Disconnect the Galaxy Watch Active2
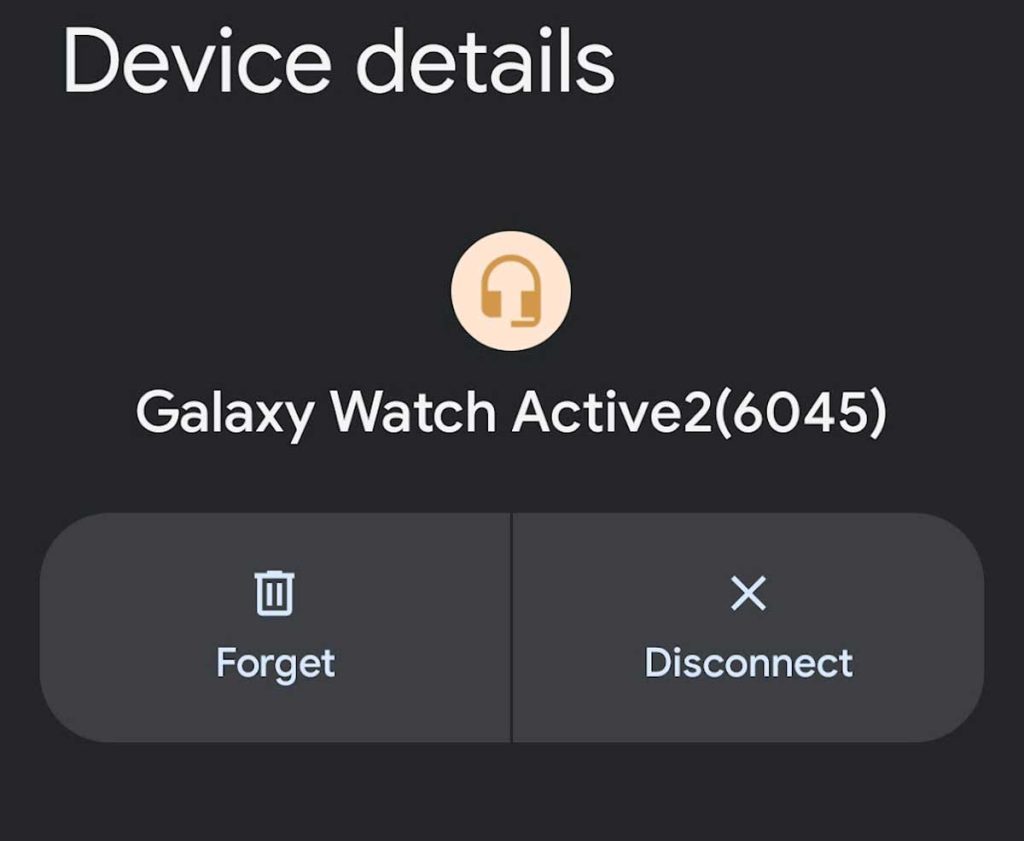Image resolution: width=1024 pixels, height=841 pixels. 748,627
